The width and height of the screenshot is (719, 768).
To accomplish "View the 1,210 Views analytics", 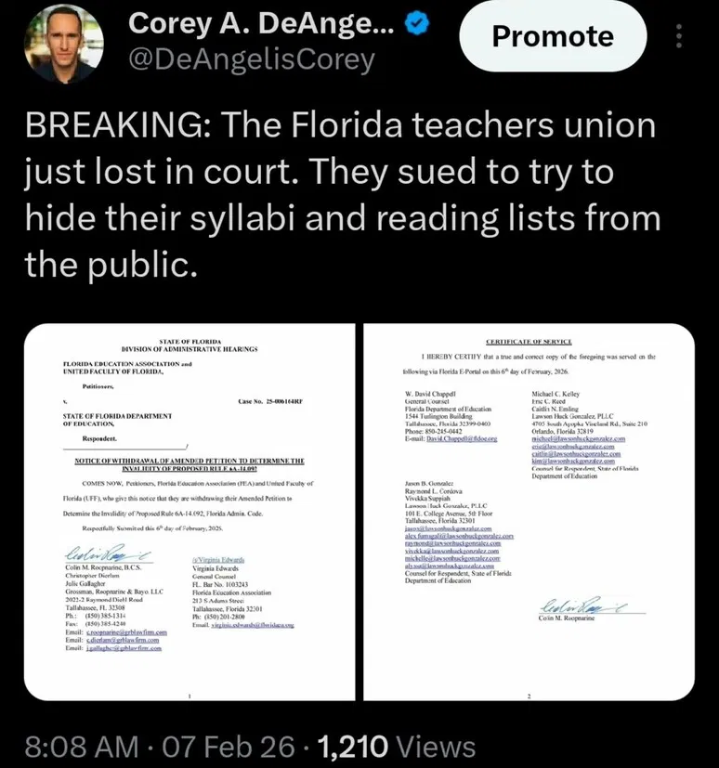I will (x=395, y=746).
